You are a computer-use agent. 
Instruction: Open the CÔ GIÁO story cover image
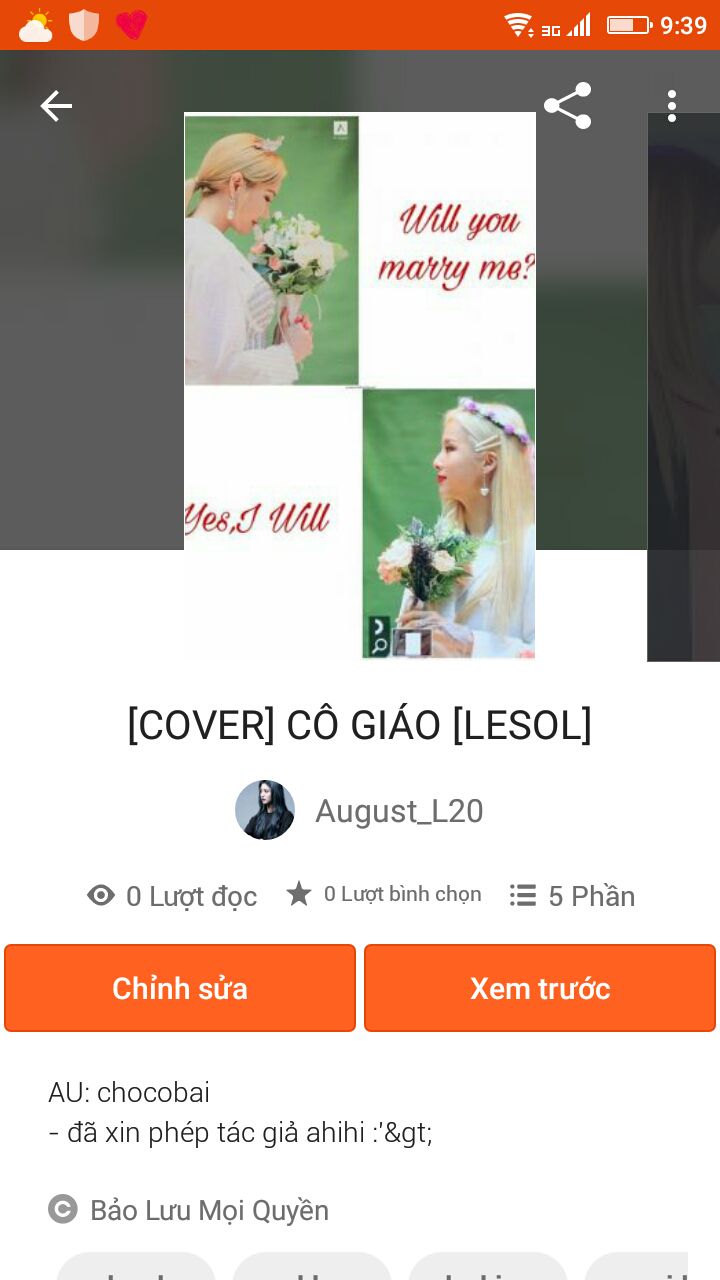pos(360,386)
